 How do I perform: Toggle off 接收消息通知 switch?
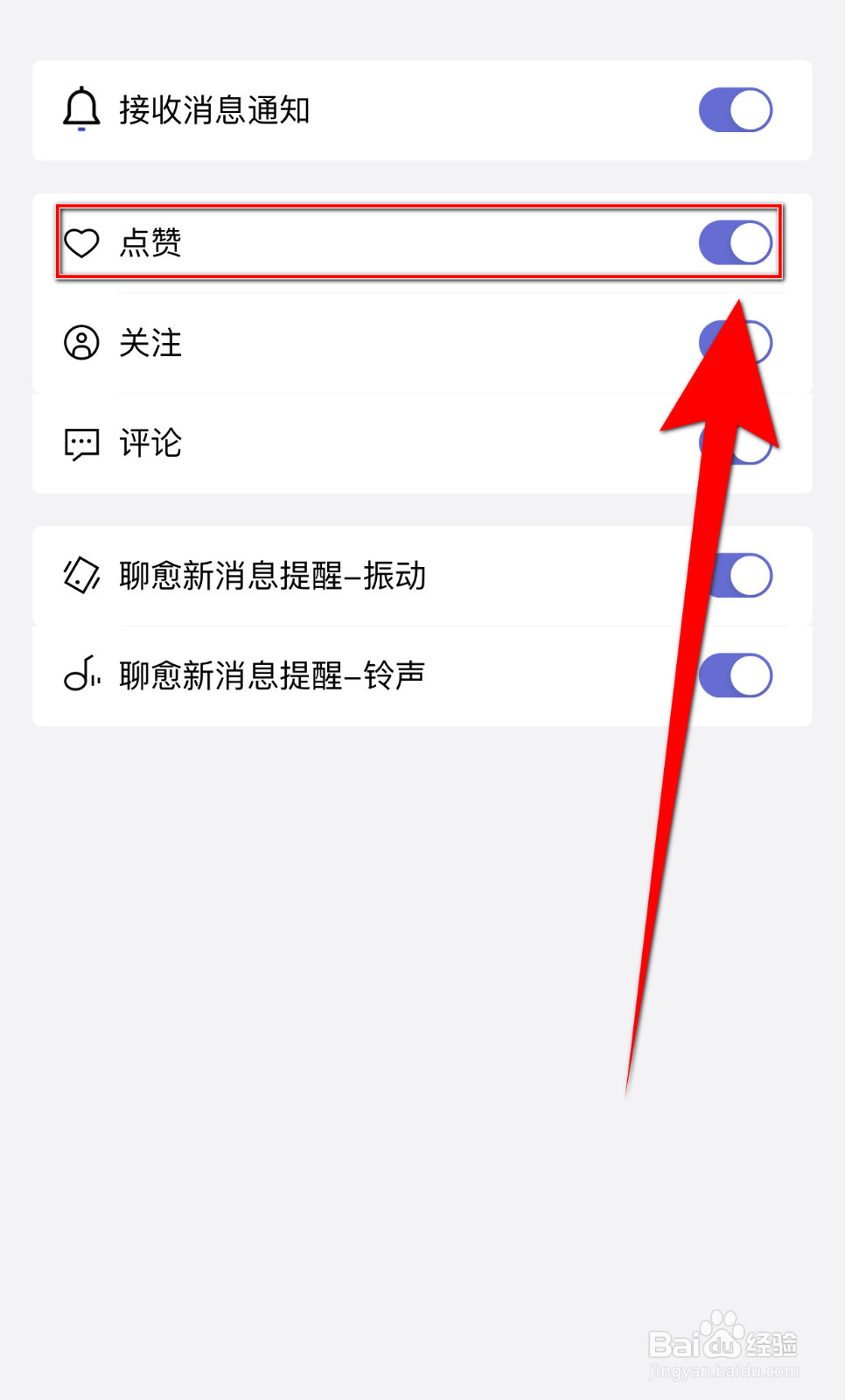click(735, 108)
